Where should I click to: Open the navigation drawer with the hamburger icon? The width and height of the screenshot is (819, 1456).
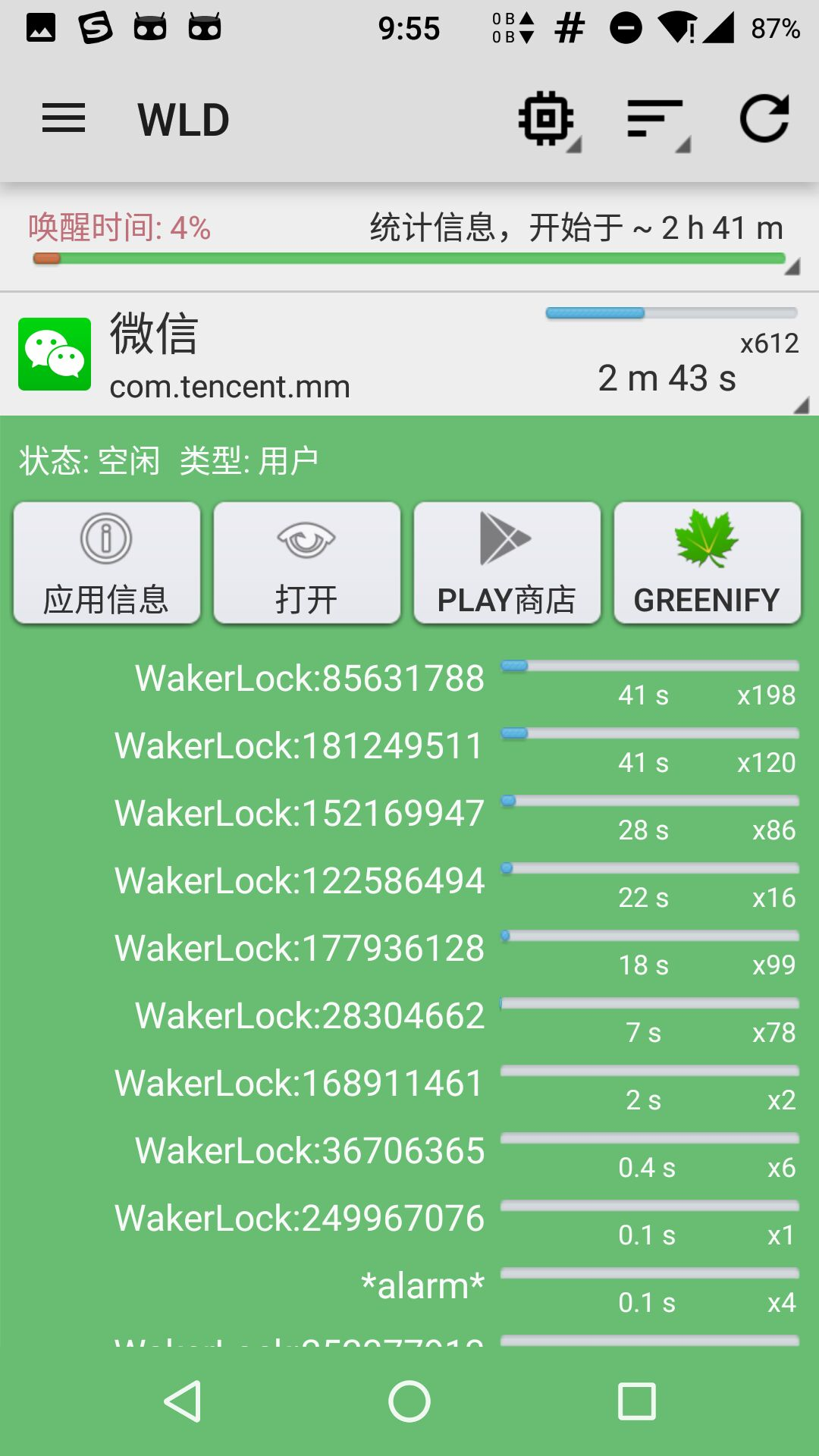(64, 118)
